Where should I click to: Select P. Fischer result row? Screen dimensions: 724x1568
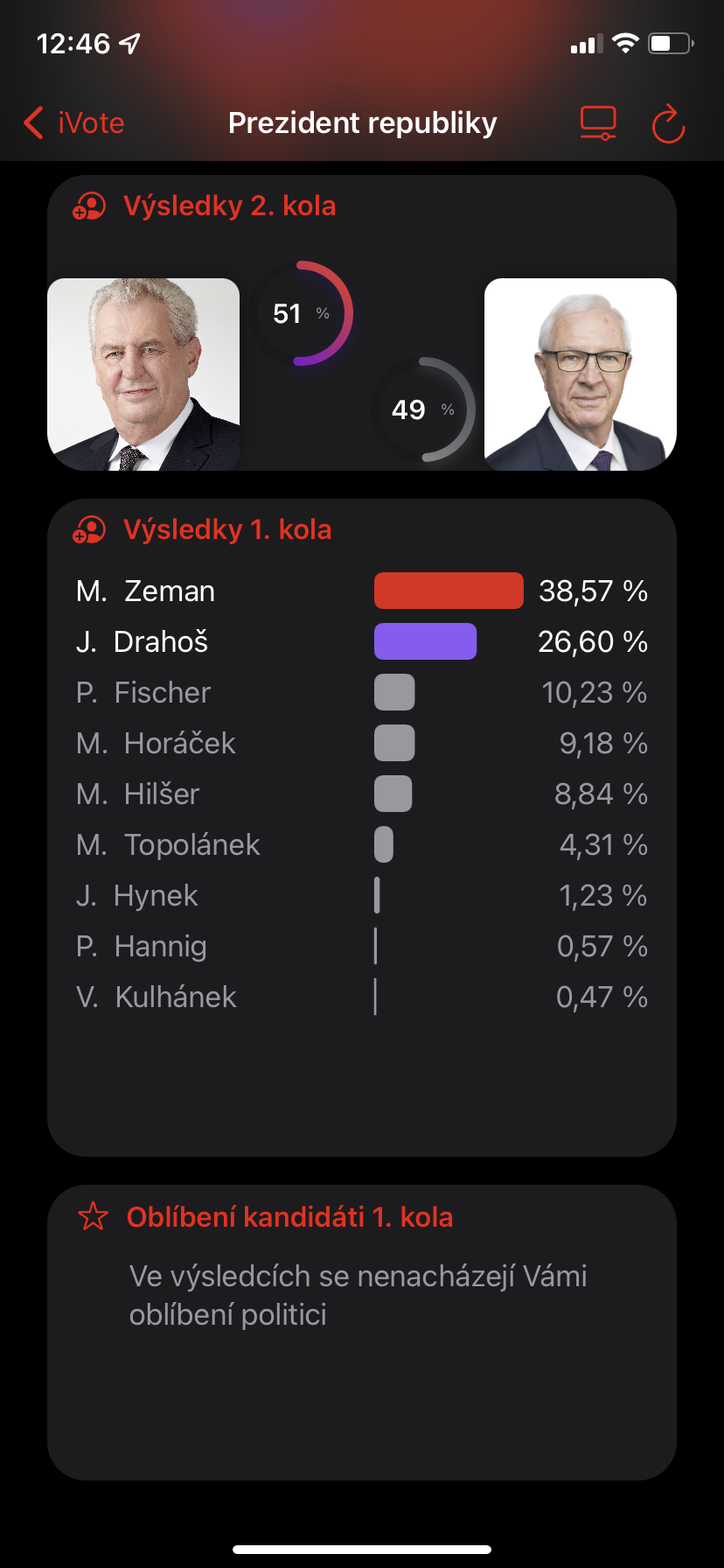(362, 692)
